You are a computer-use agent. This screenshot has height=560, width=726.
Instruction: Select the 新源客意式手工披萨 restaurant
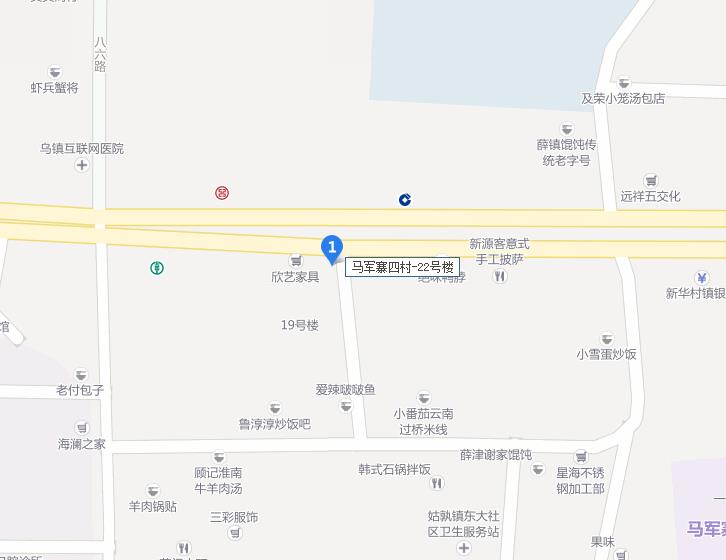(499, 276)
